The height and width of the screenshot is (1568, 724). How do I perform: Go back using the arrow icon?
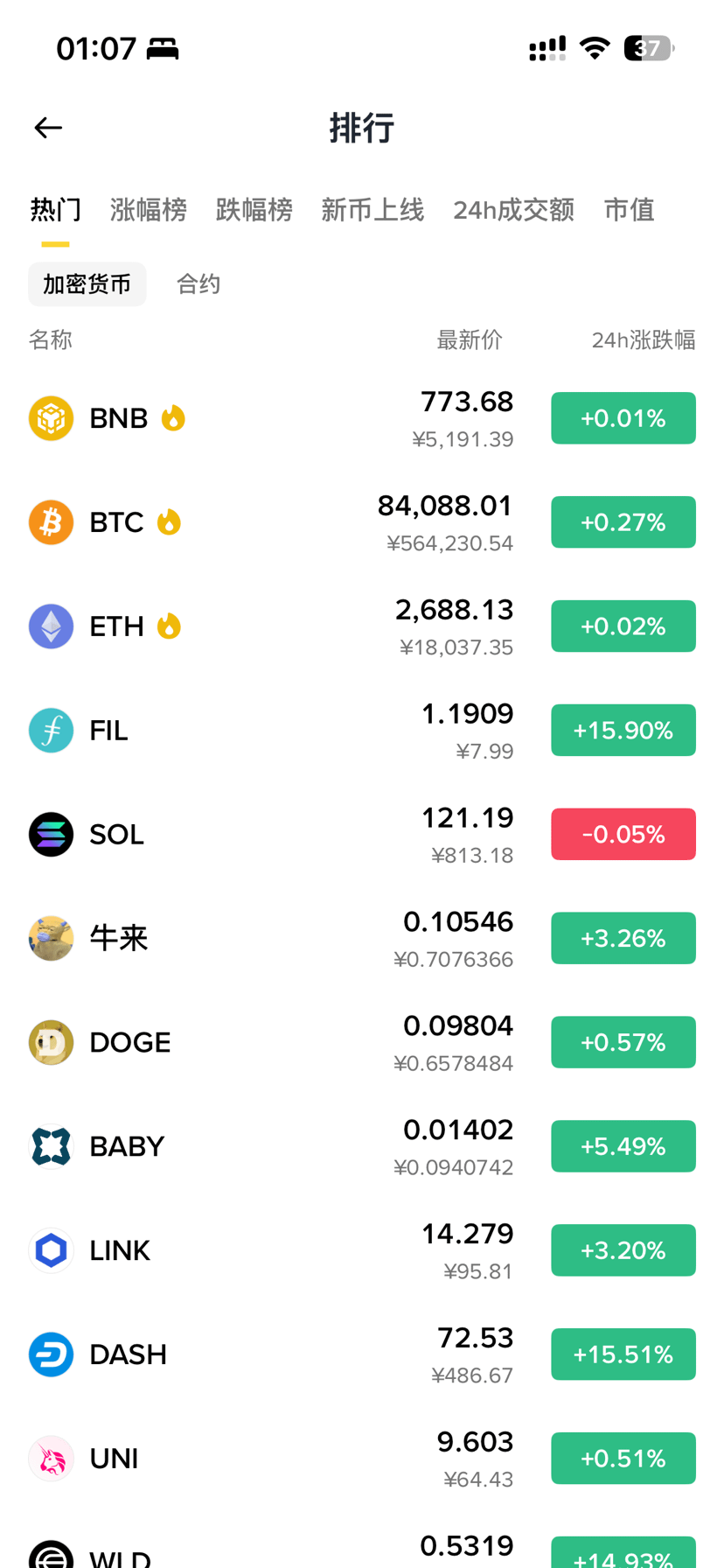pyautogui.click(x=48, y=128)
